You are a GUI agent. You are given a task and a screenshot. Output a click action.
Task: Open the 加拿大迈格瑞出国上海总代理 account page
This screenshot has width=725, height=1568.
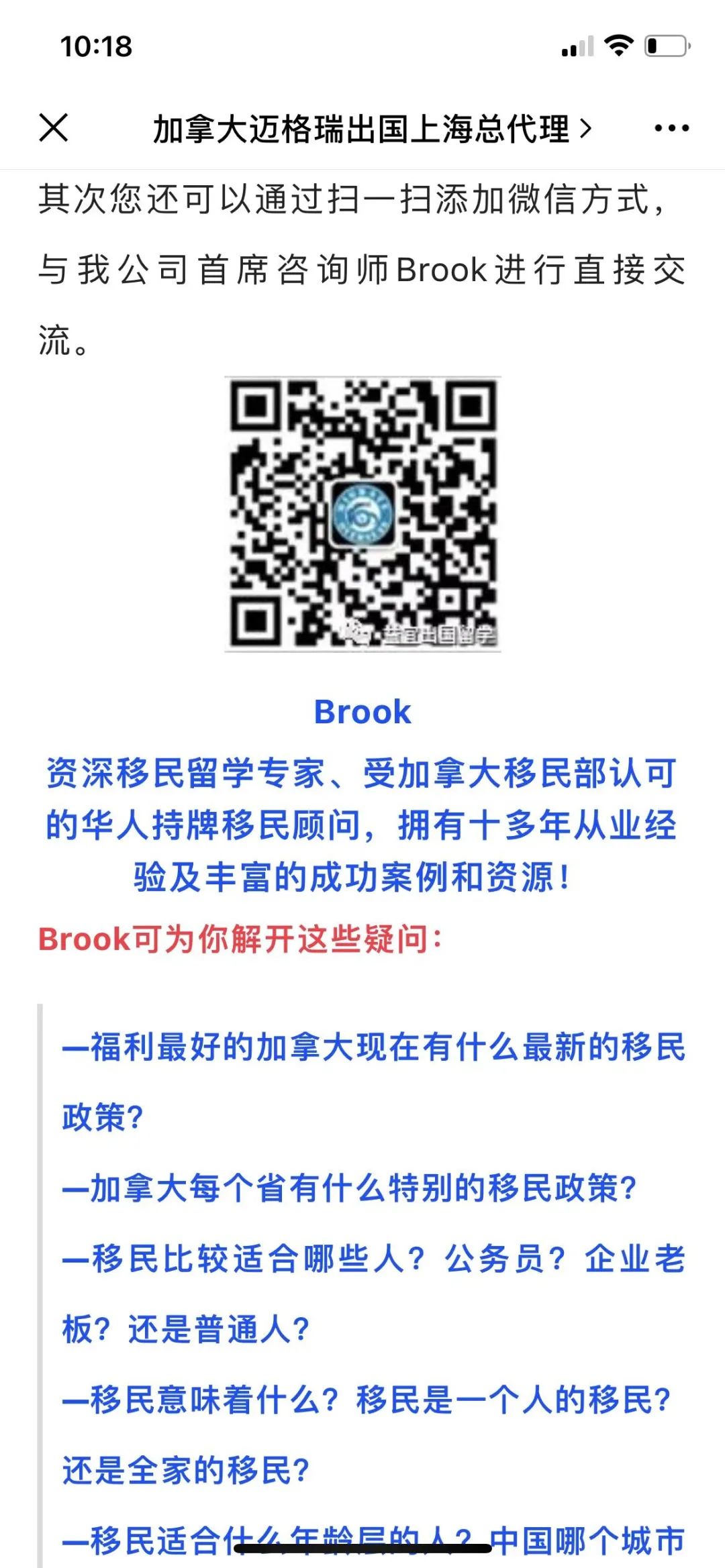tap(373, 128)
